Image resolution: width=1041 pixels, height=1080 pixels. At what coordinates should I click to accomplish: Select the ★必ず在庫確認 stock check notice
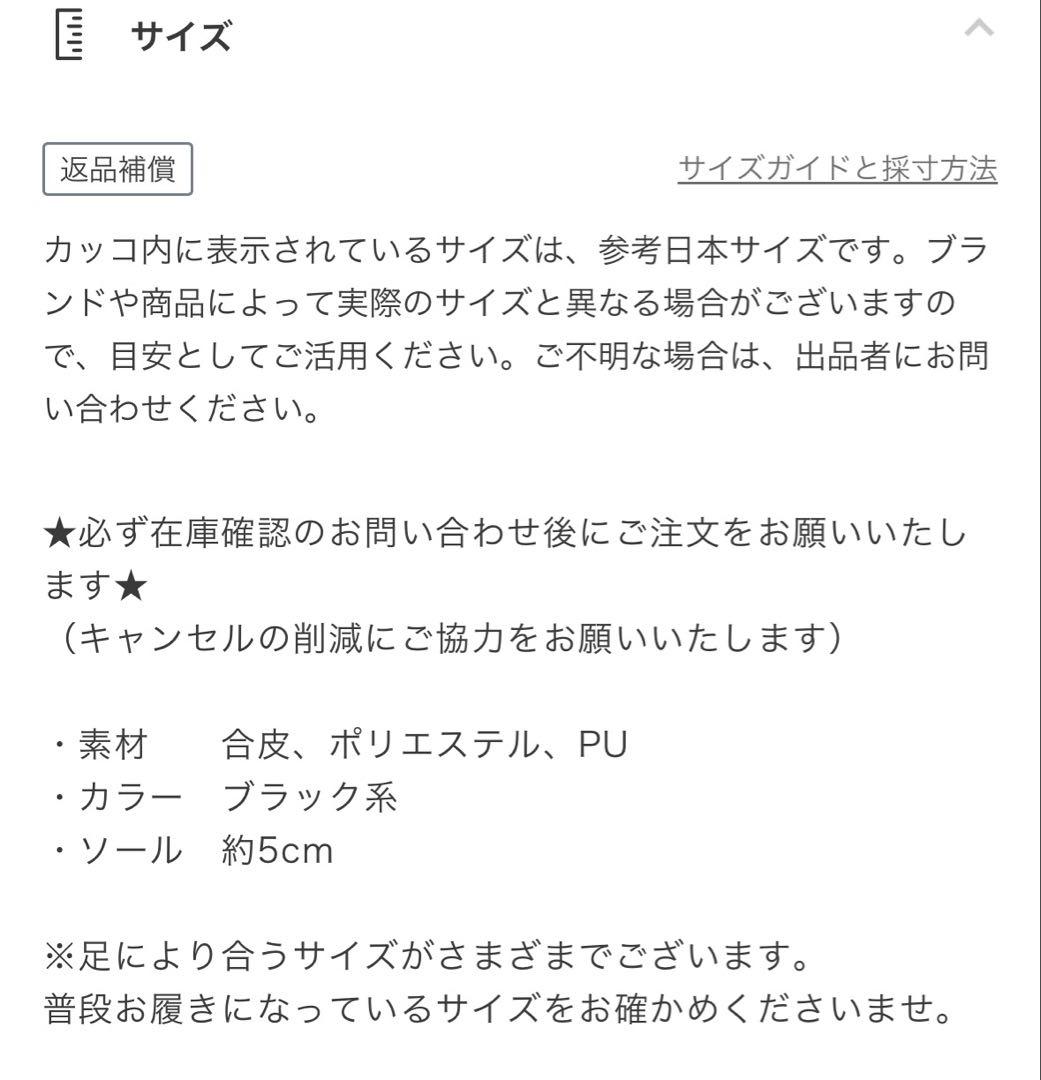coord(500,534)
